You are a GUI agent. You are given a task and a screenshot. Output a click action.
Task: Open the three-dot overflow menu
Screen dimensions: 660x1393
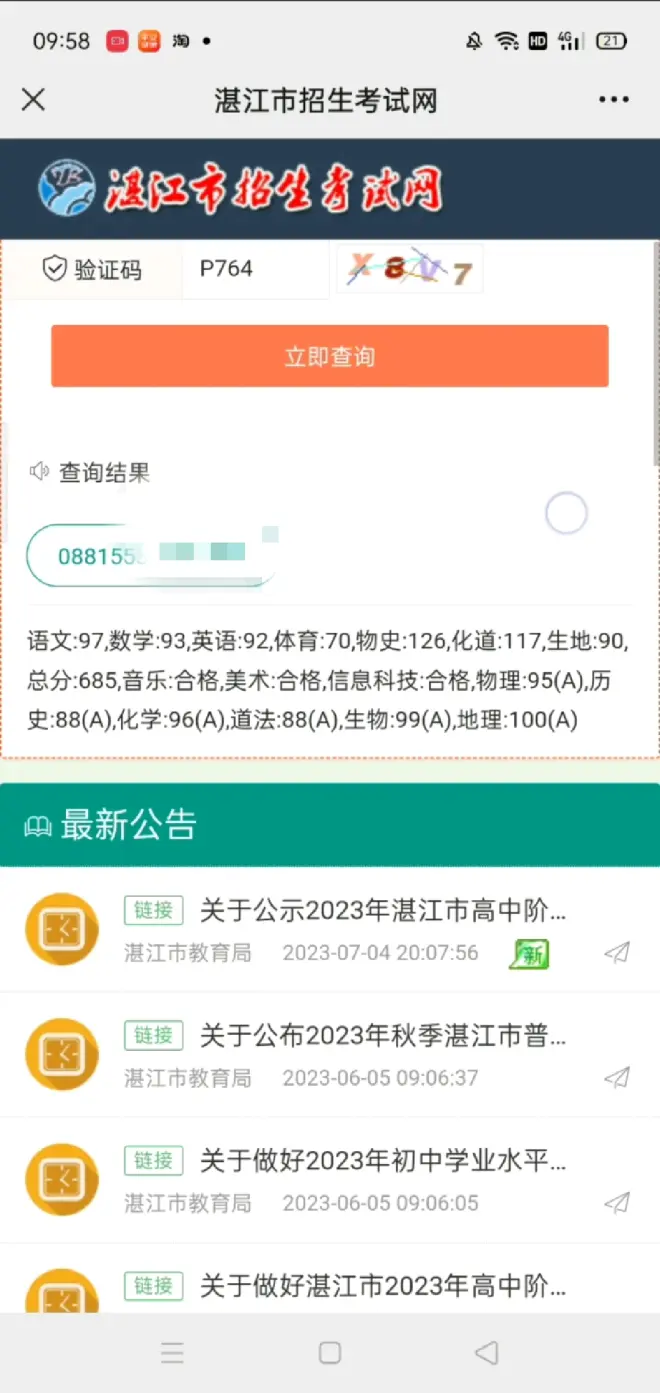(x=613, y=100)
